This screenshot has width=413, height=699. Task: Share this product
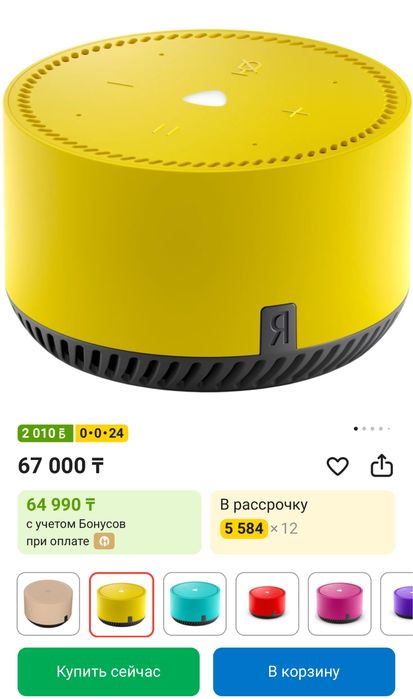pyautogui.click(x=382, y=466)
